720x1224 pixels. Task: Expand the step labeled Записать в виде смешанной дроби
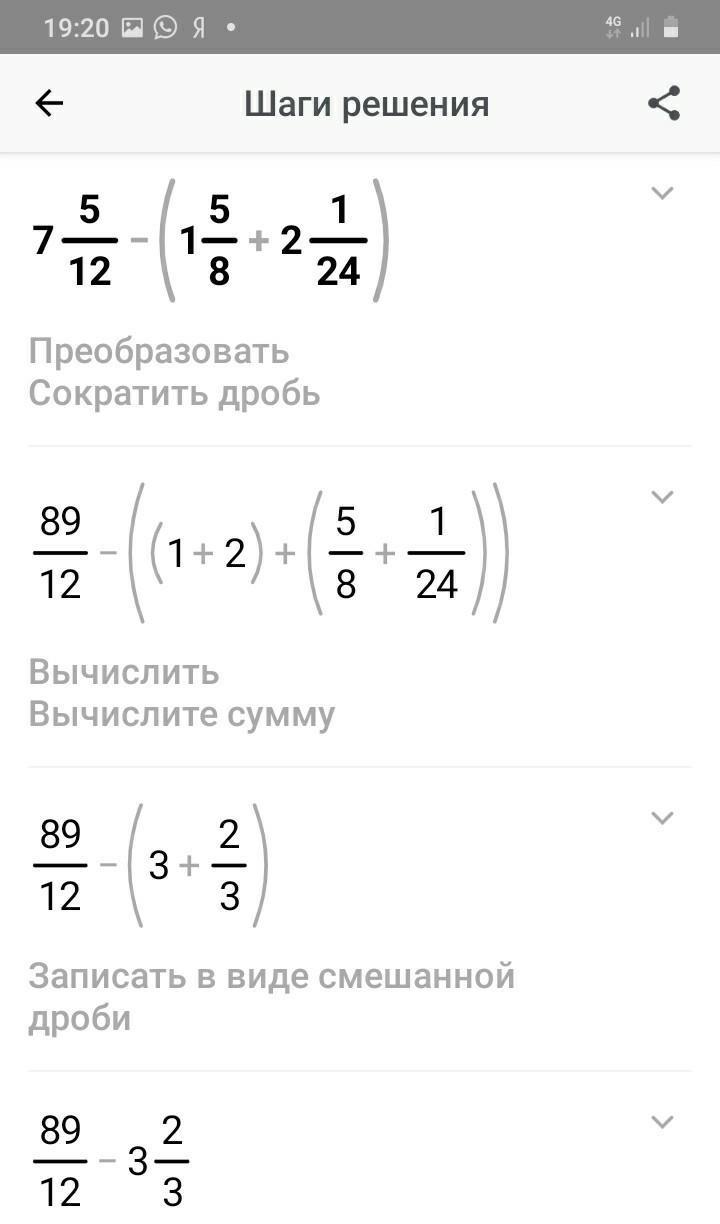662,818
